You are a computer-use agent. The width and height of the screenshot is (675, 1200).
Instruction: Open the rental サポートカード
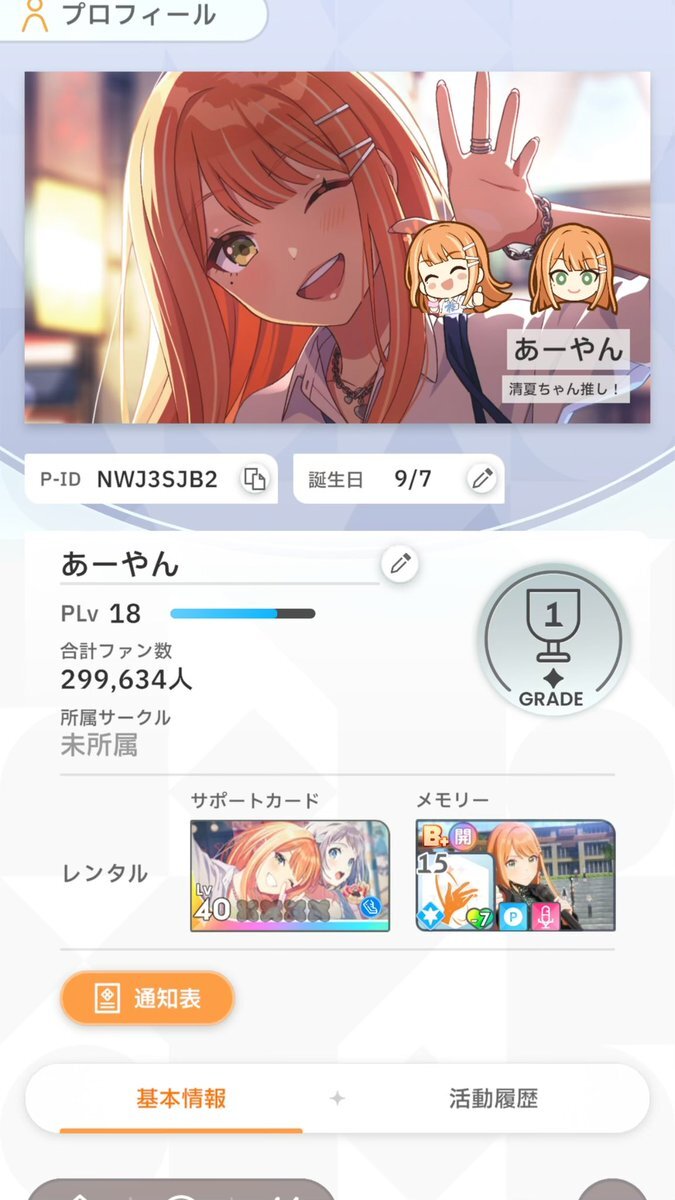click(290, 875)
